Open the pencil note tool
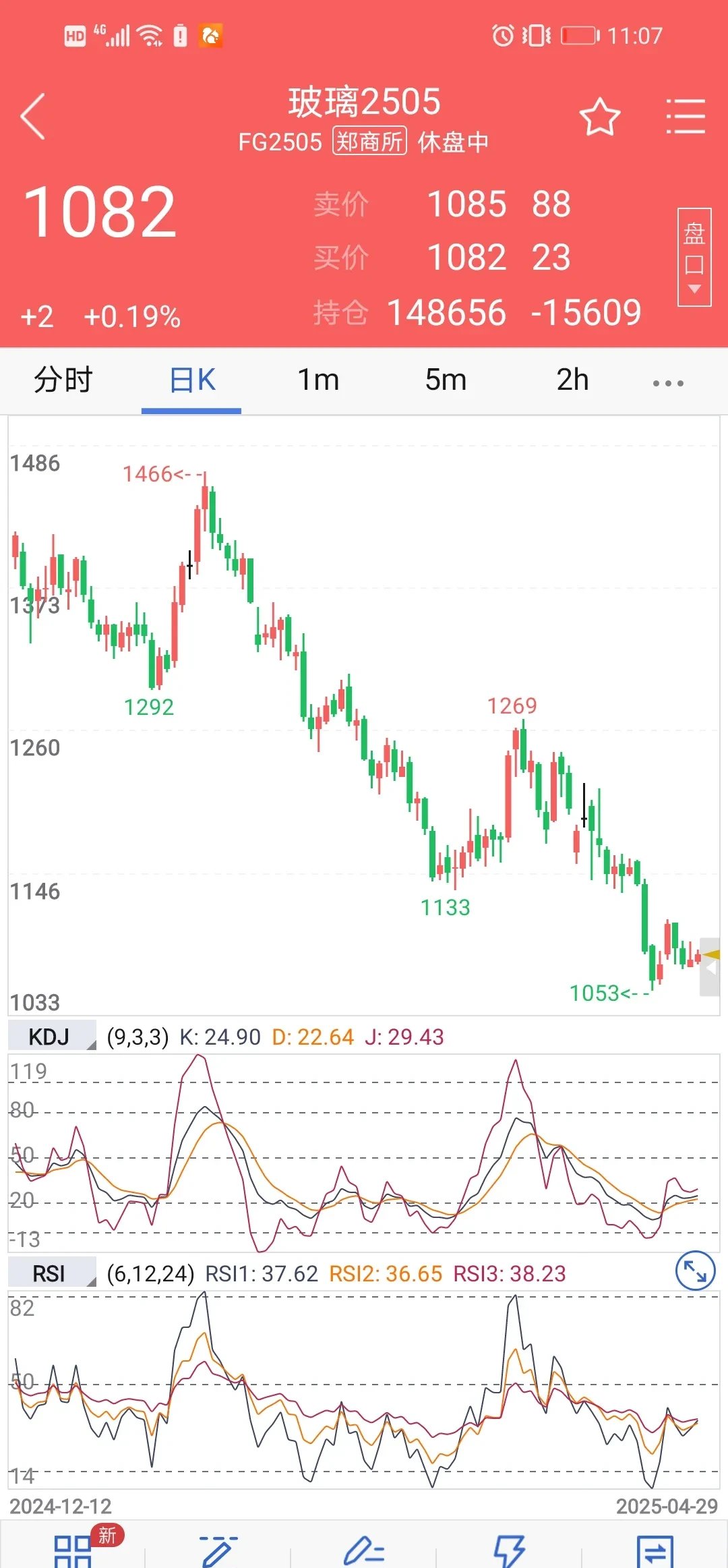This screenshot has height=1568, width=728. click(x=364, y=1550)
